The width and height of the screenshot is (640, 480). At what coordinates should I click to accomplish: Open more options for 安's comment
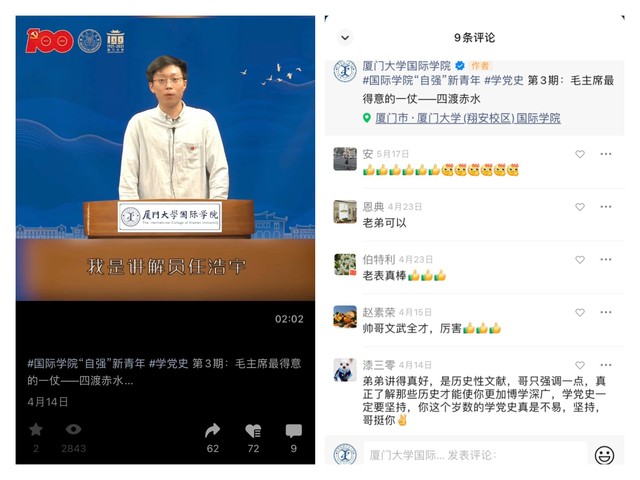click(x=605, y=154)
